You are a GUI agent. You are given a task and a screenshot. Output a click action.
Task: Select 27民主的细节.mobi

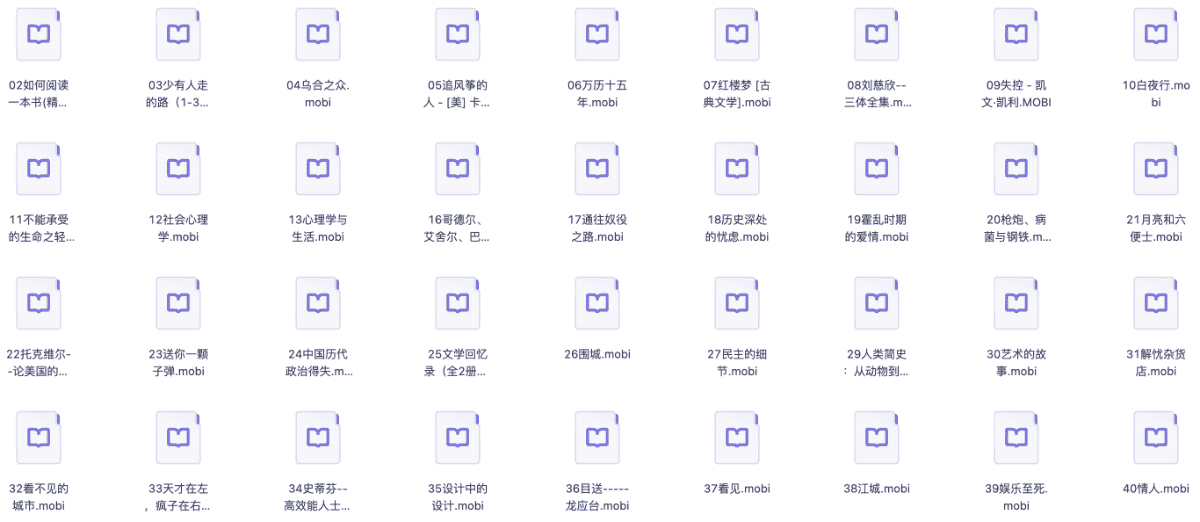click(x=737, y=304)
